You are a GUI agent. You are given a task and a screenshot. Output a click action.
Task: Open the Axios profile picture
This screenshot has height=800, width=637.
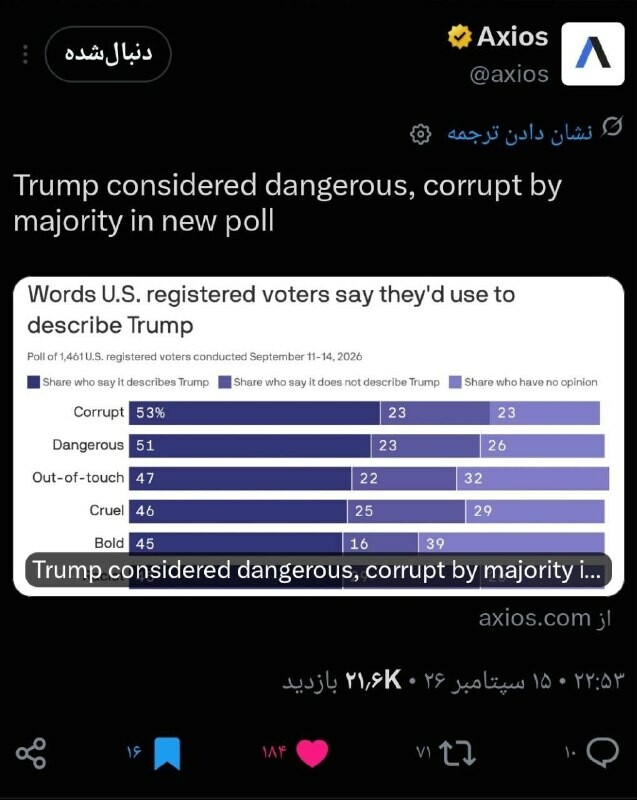pos(593,54)
